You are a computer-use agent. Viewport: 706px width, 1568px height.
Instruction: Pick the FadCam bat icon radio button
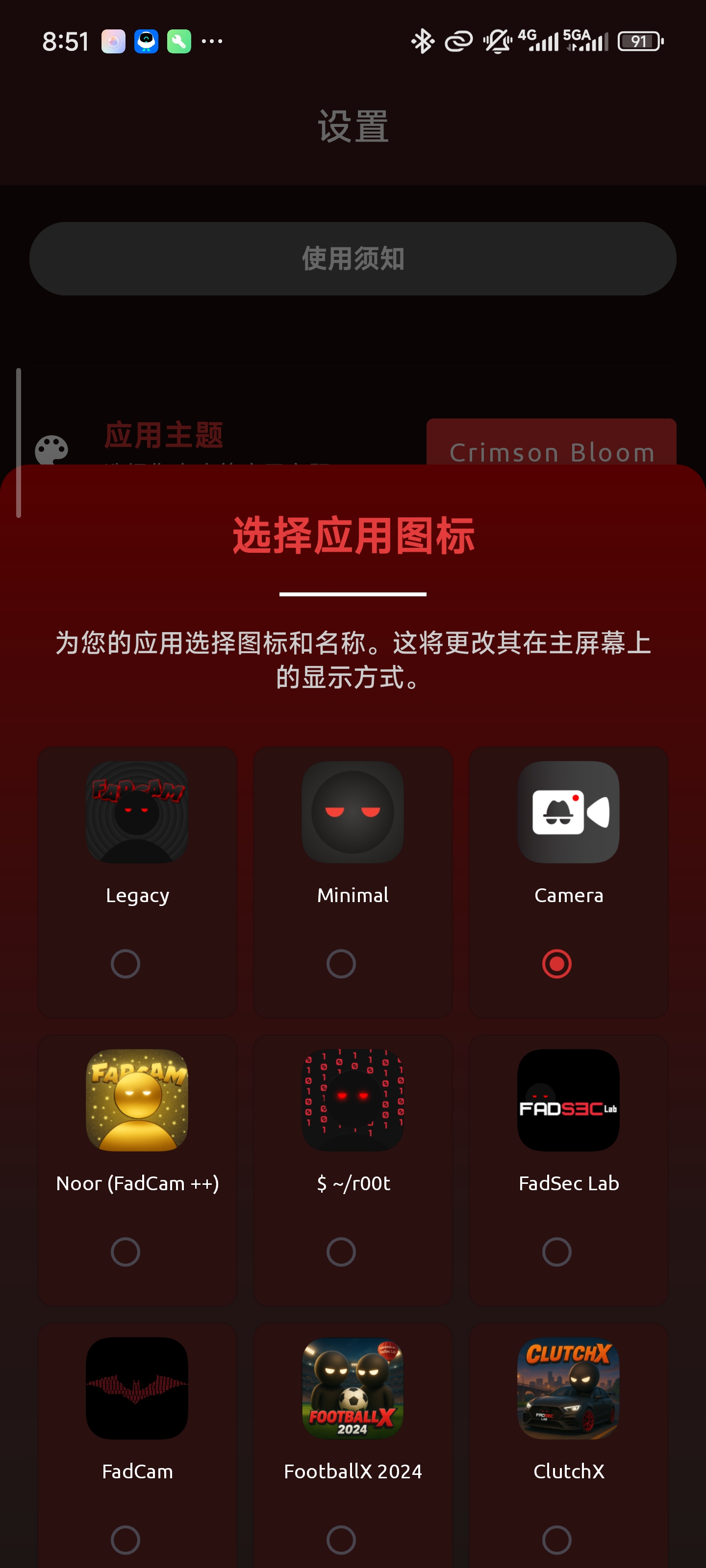[x=126, y=1540]
